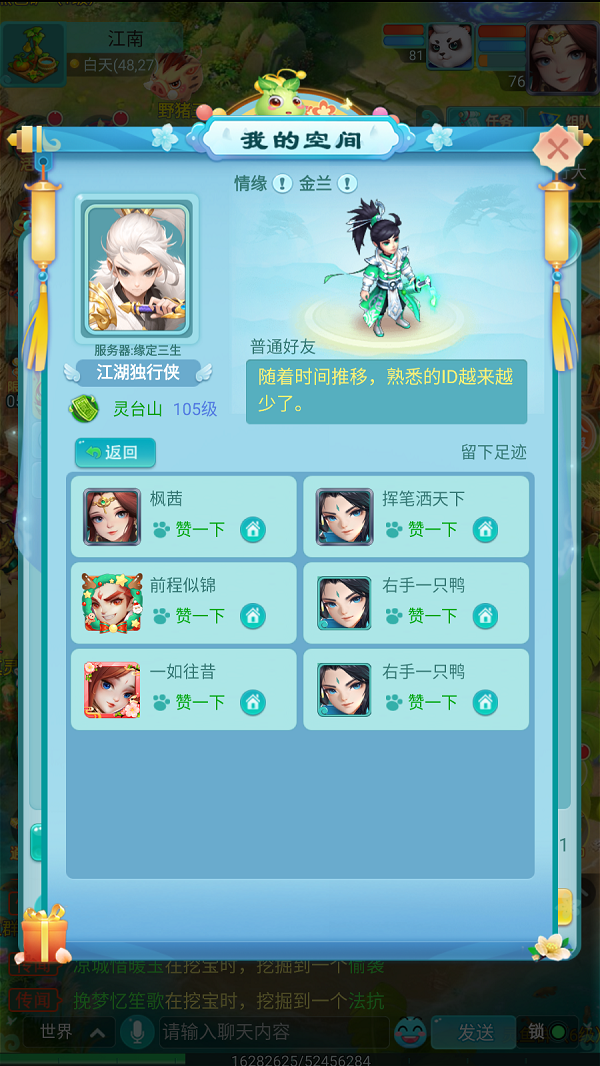600x1066 pixels.
Task: Tap the 返回 back button
Action: pos(115,452)
